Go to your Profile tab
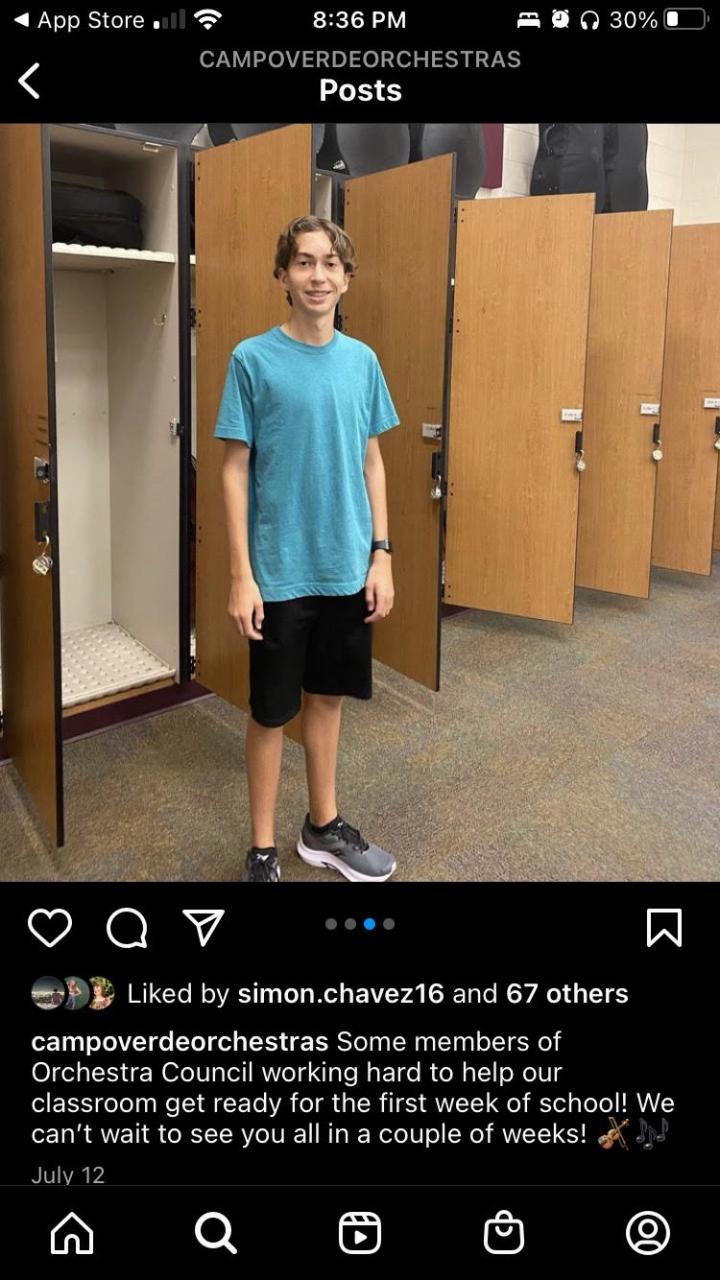 (648, 1233)
